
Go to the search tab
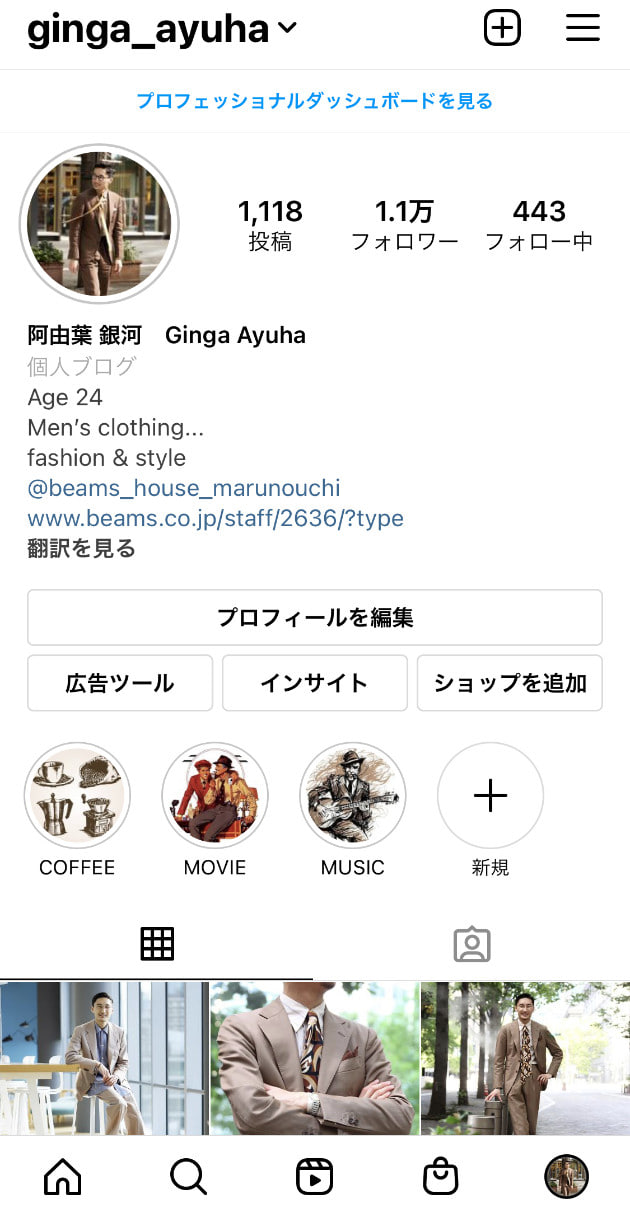pyautogui.click(x=188, y=1177)
